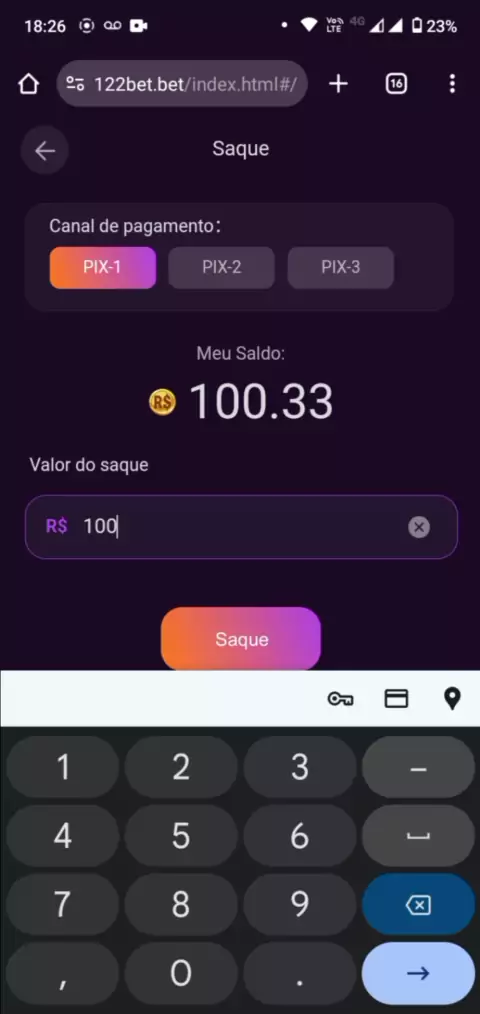Viewport: 480px width, 1014px height.
Task: Tap the keypad's next arrow key
Action: [x=419, y=973]
